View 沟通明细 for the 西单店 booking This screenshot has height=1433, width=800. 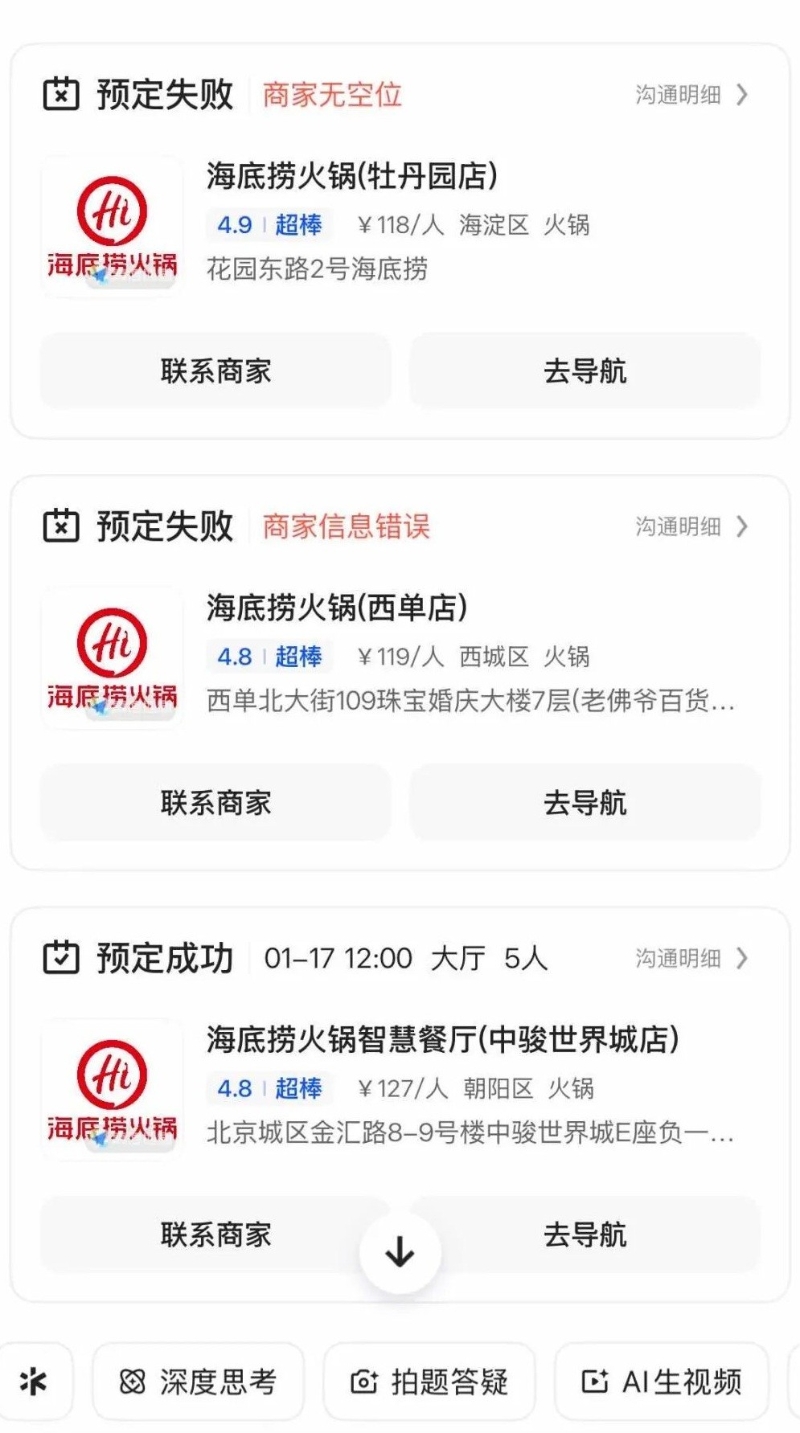click(691, 527)
